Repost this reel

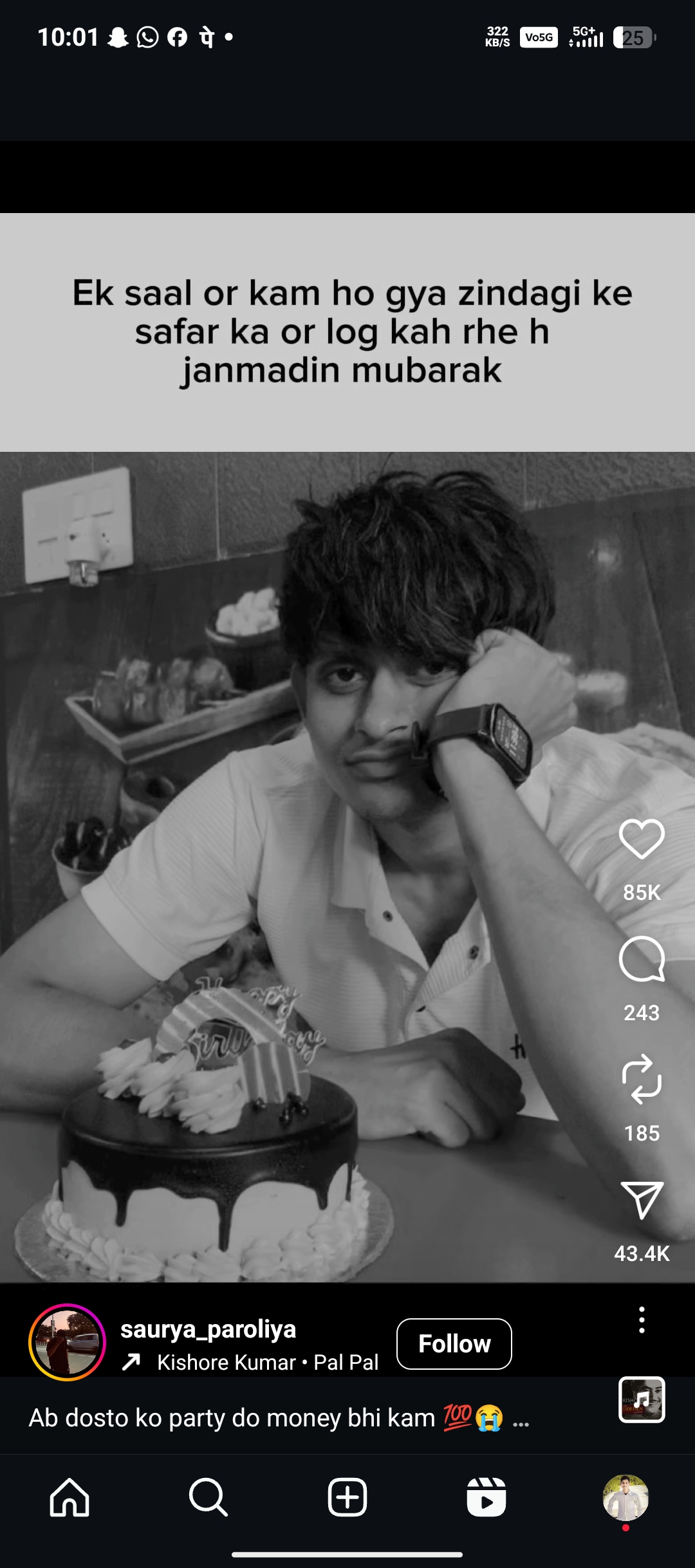(642, 1079)
